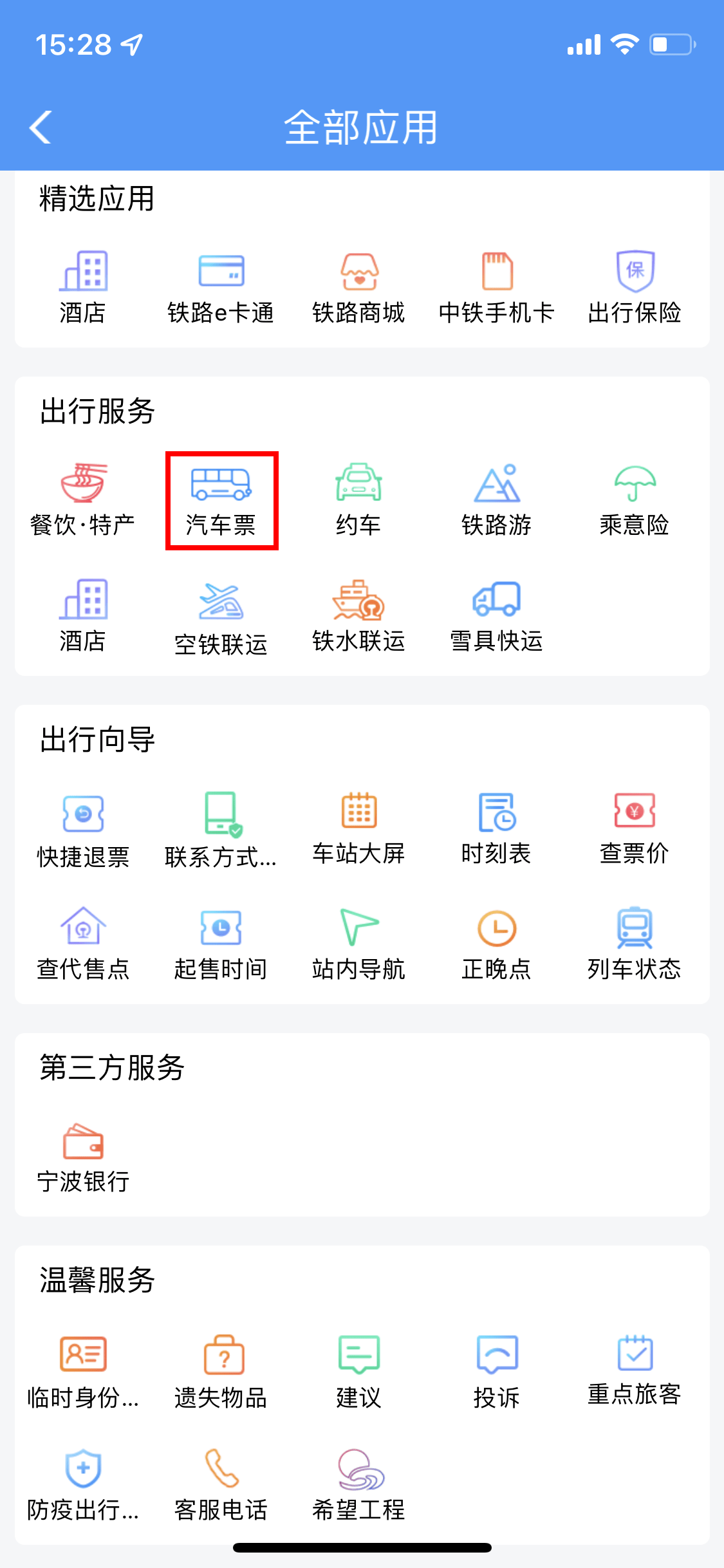Open the 车站大屏 station screen calendar icon
The image size is (724, 1568).
[x=359, y=829]
